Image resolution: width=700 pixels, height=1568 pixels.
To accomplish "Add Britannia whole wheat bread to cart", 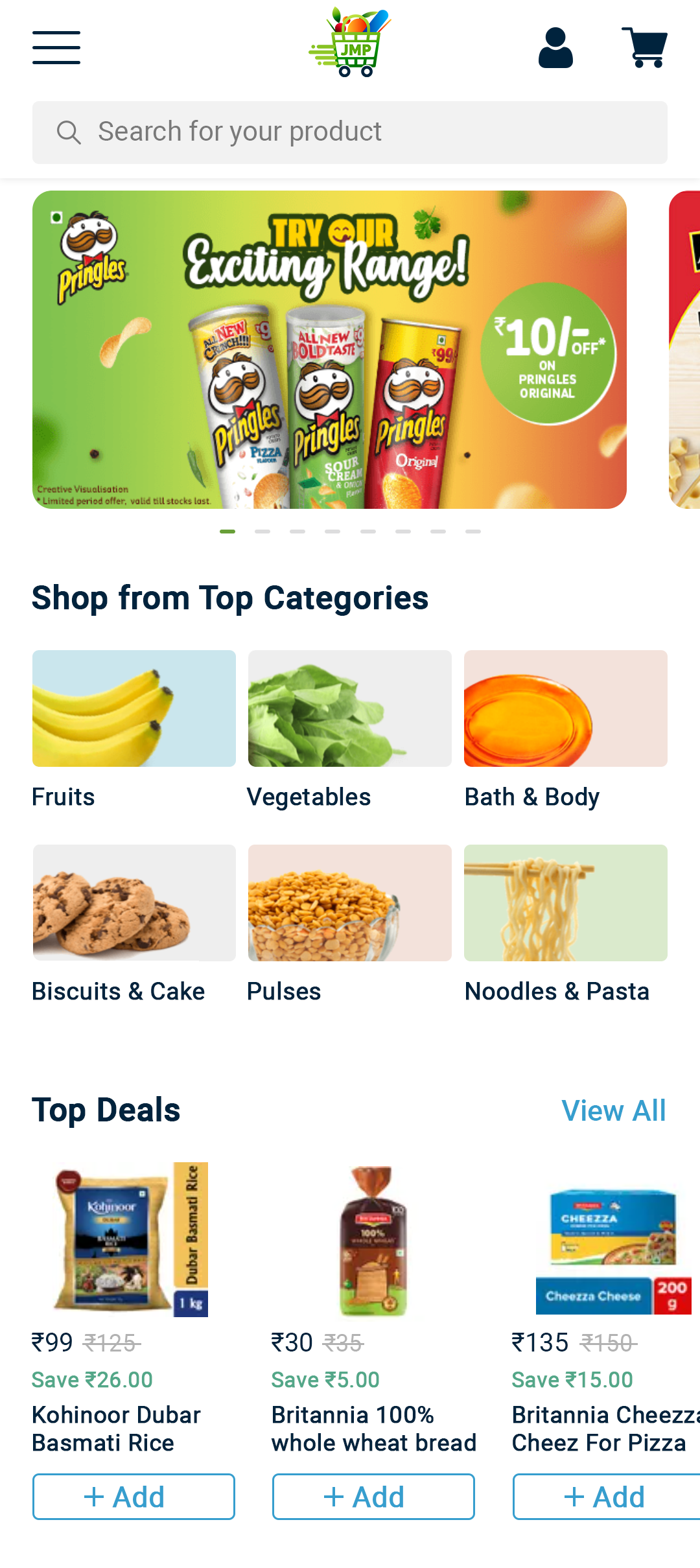I will tap(373, 1497).
